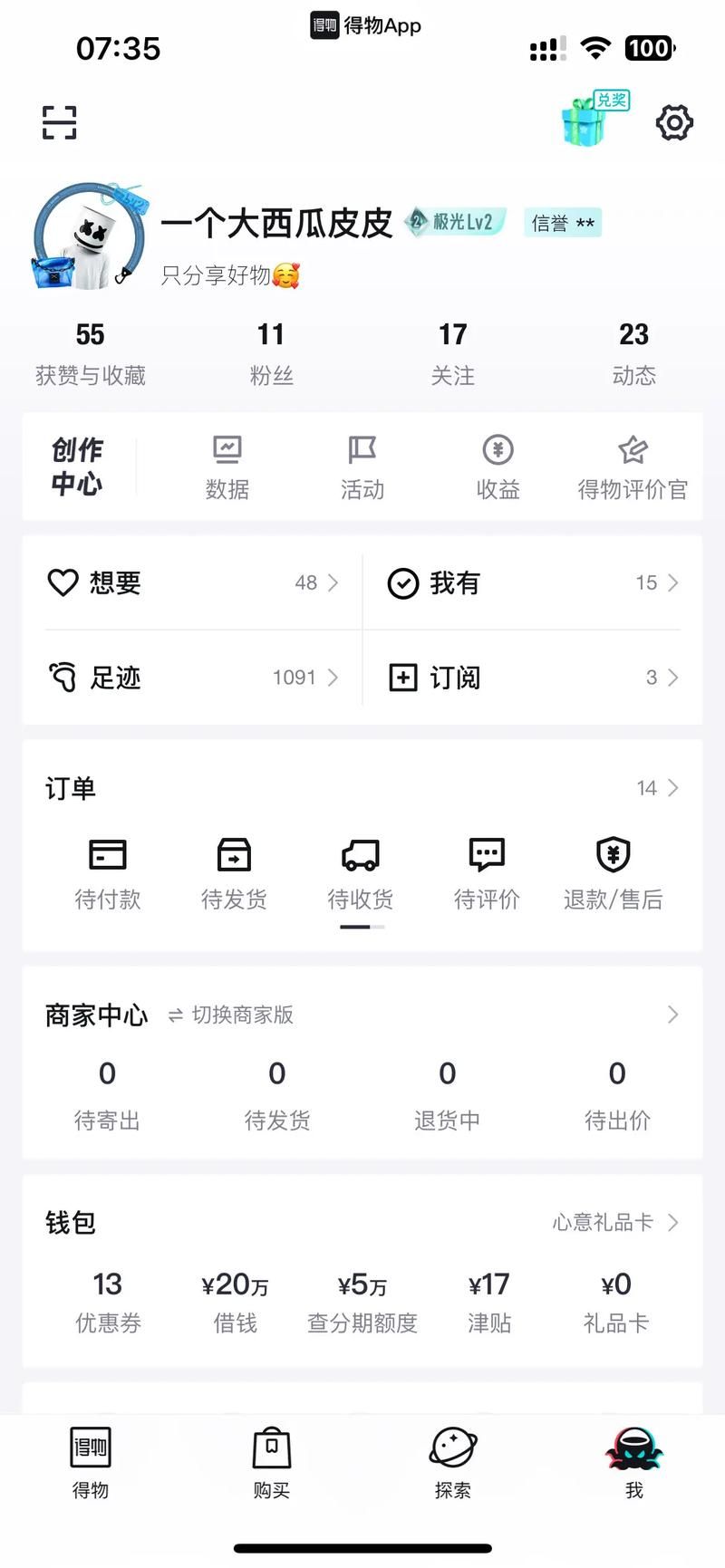Tap the 兑奖 gift box icon
Image resolution: width=725 pixels, height=1568 pixels.
click(589, 122)
